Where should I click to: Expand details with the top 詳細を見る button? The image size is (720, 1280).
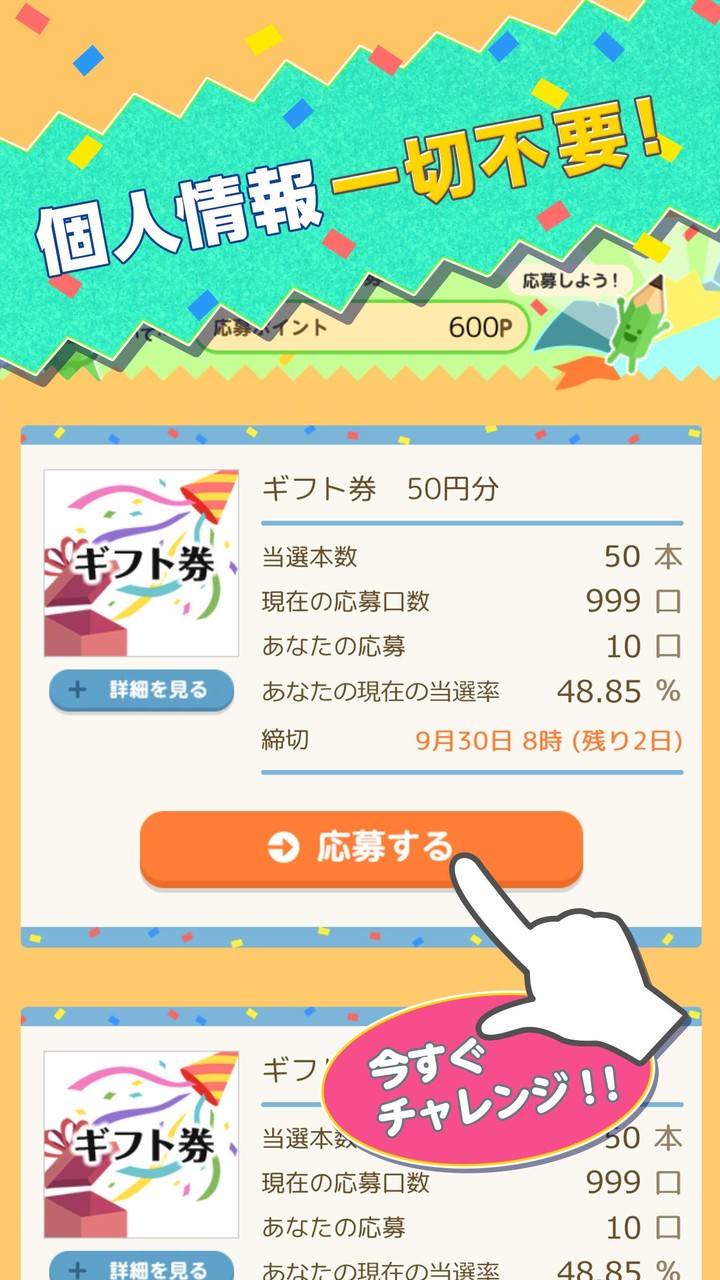pos(140,689)
